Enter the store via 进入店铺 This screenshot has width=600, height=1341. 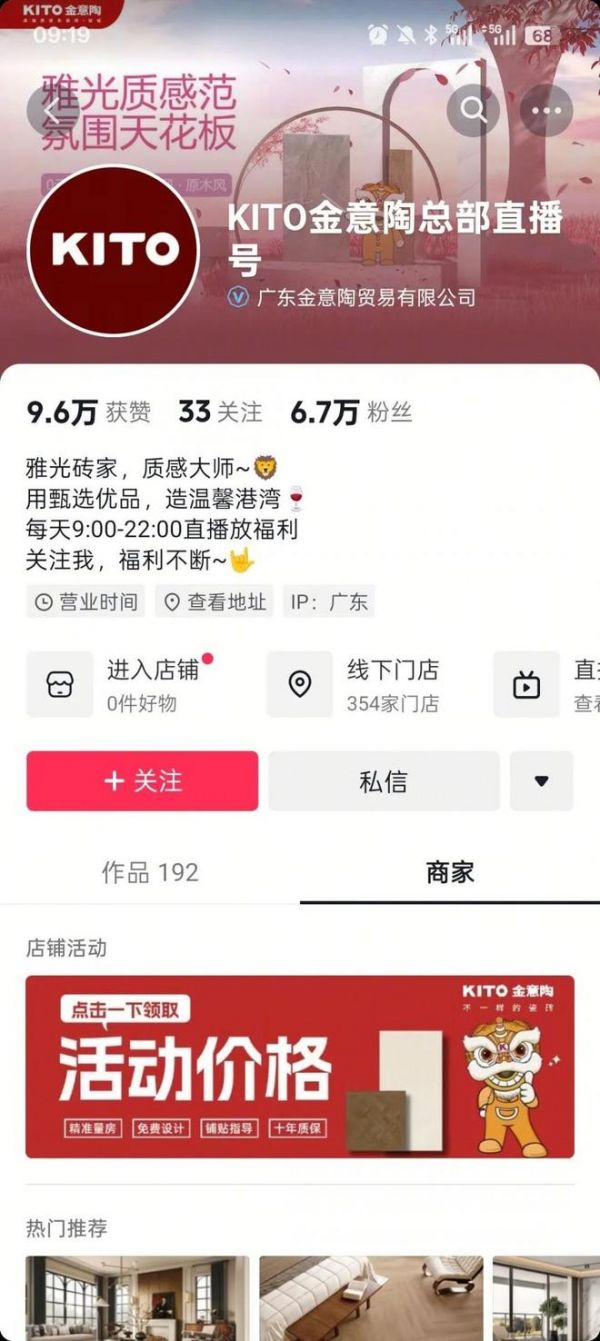pyautogui.click(x=135, y=684)
